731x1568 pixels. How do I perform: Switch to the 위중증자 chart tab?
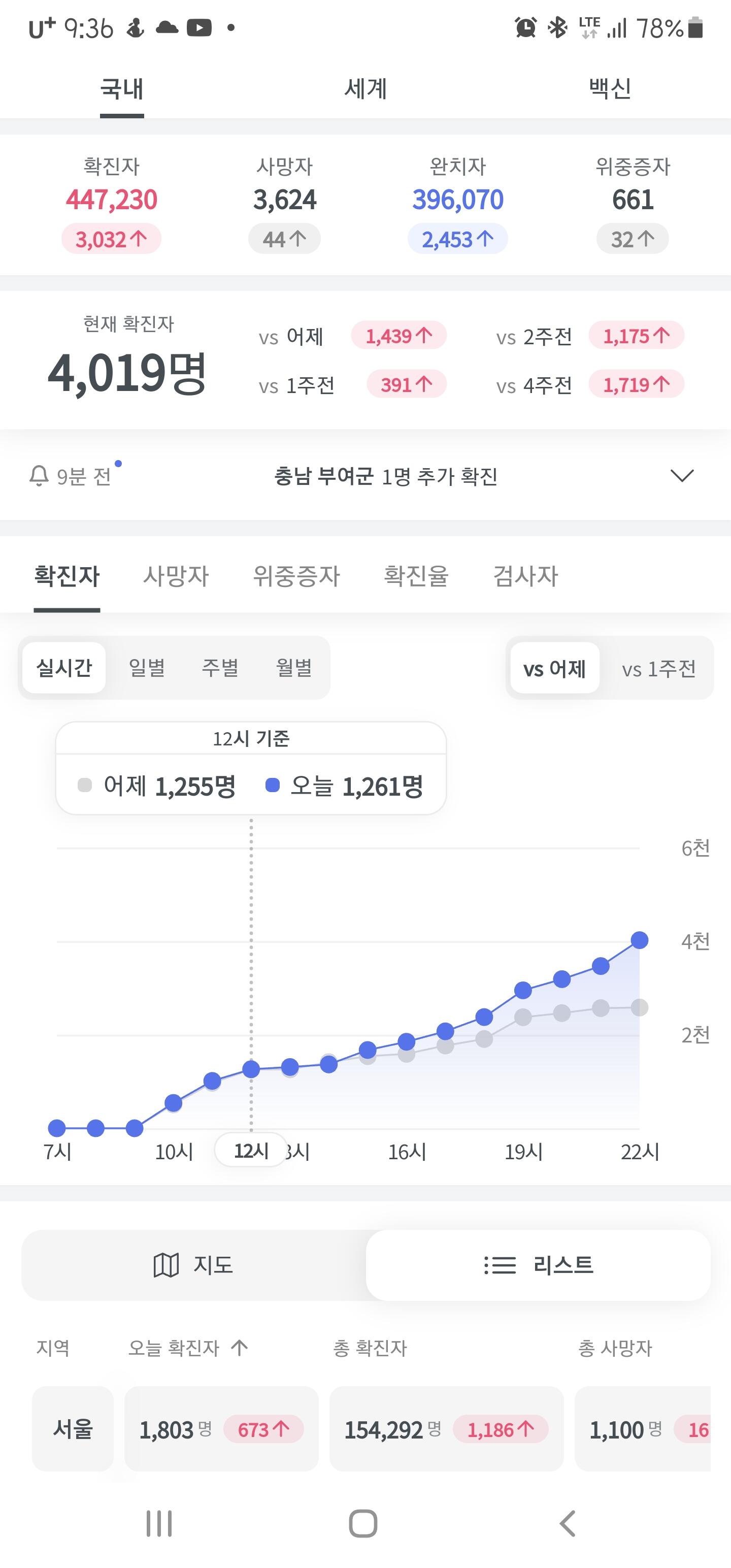click(x=296, y=575)
